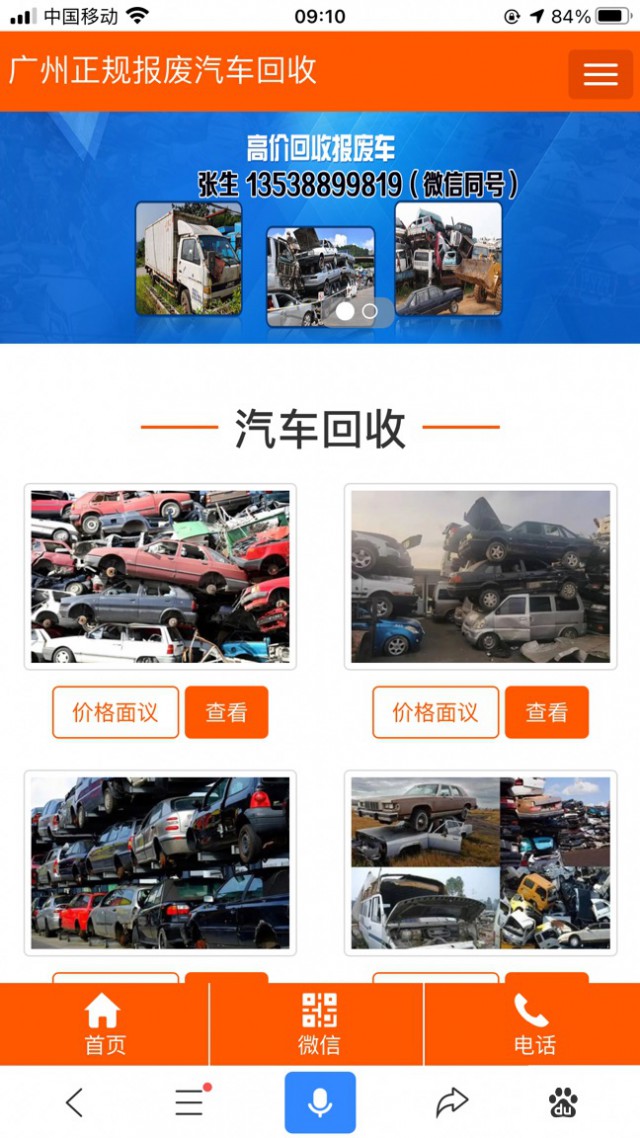Open the car rack rows photo

pyautogui.click(x=160, y=862)
